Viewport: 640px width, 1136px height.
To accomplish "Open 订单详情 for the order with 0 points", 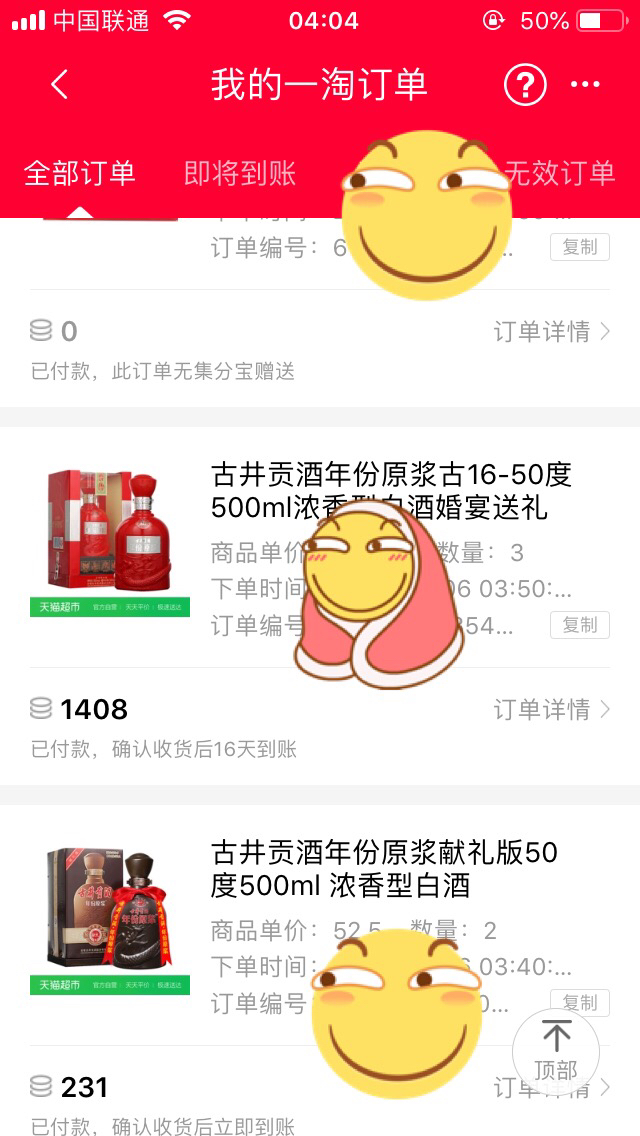I will click(551, 332).
